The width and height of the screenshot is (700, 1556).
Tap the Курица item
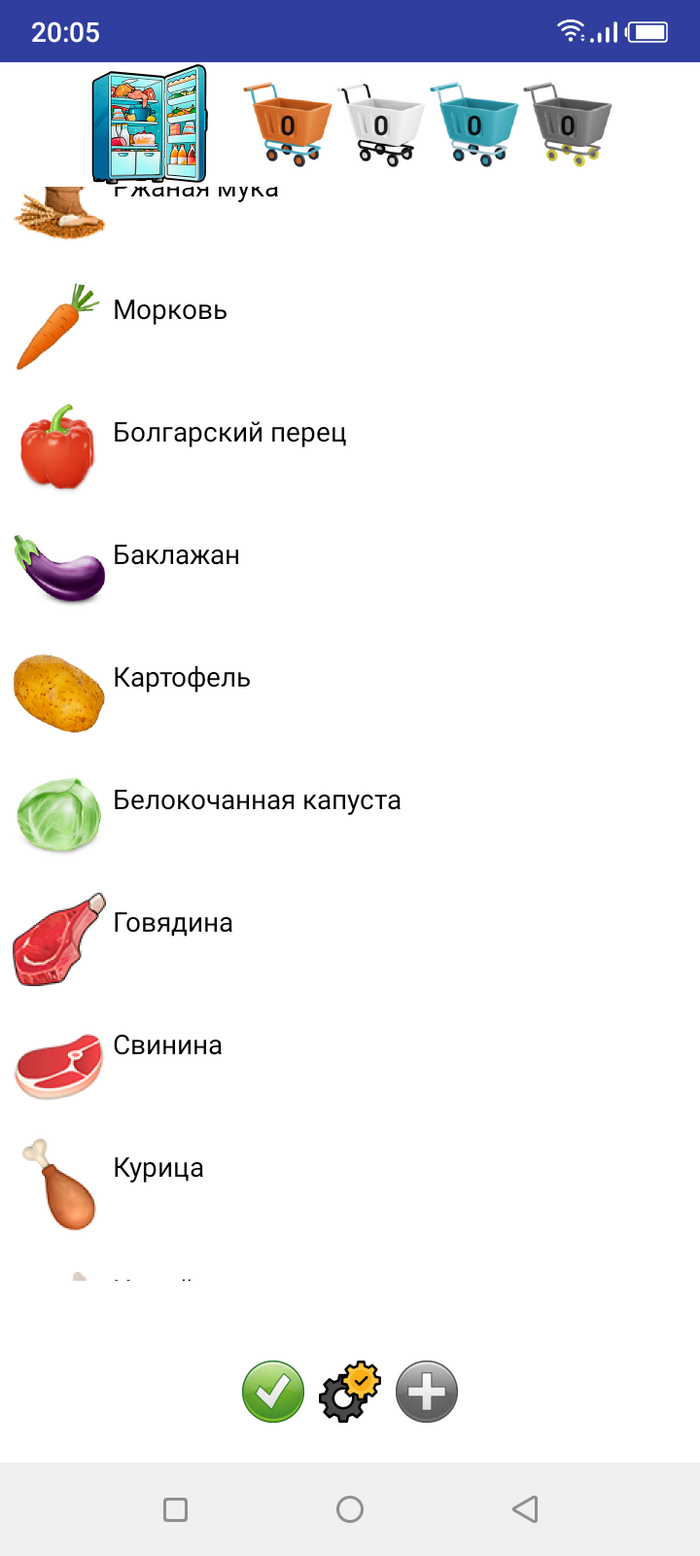coord(158,1168)
